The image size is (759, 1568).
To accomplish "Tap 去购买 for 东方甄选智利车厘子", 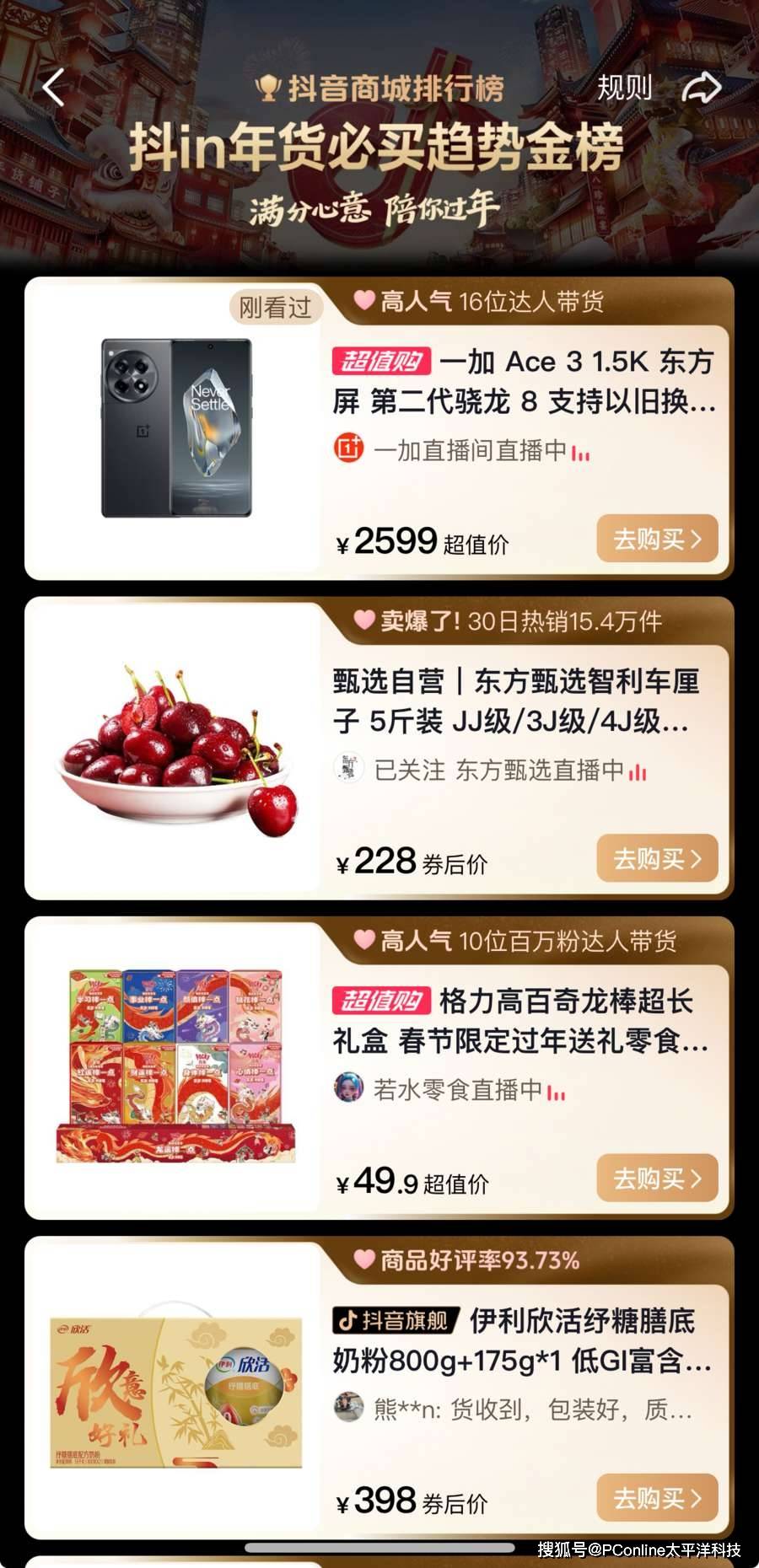I will pyautogui.click(x=656, y=858).
